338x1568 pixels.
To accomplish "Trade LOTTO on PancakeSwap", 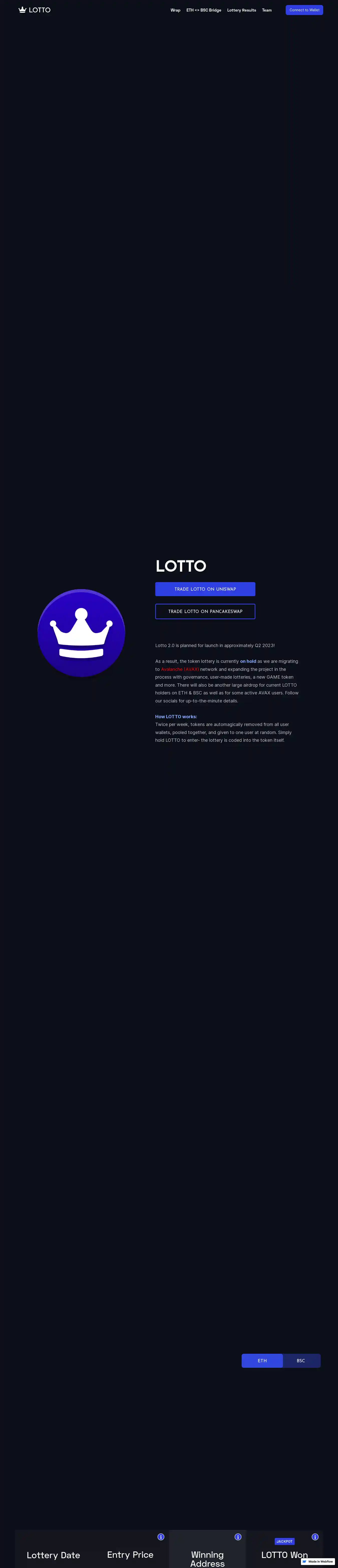I will click(x=205, y=611).
